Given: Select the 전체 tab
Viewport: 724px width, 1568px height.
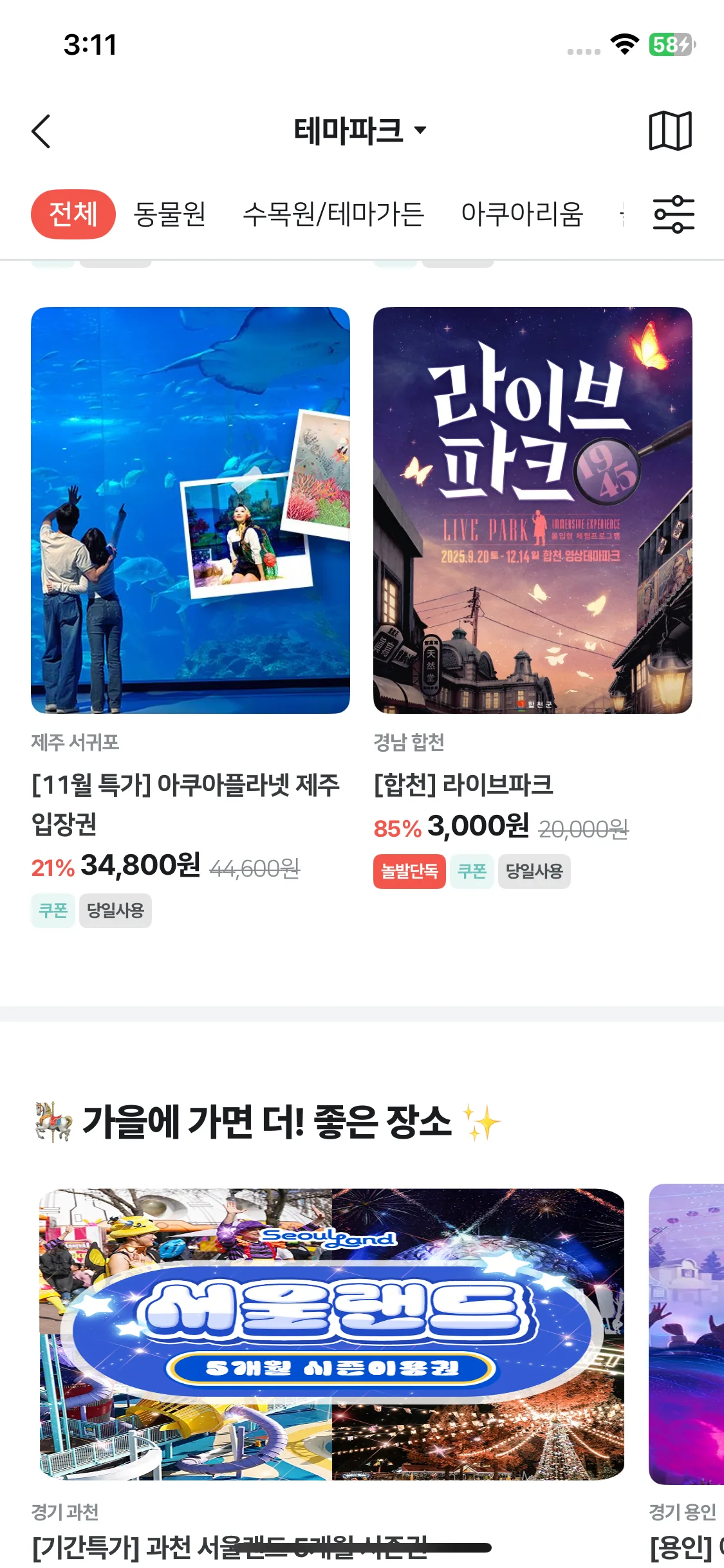Looking at the screenshot, I should 73,214.
